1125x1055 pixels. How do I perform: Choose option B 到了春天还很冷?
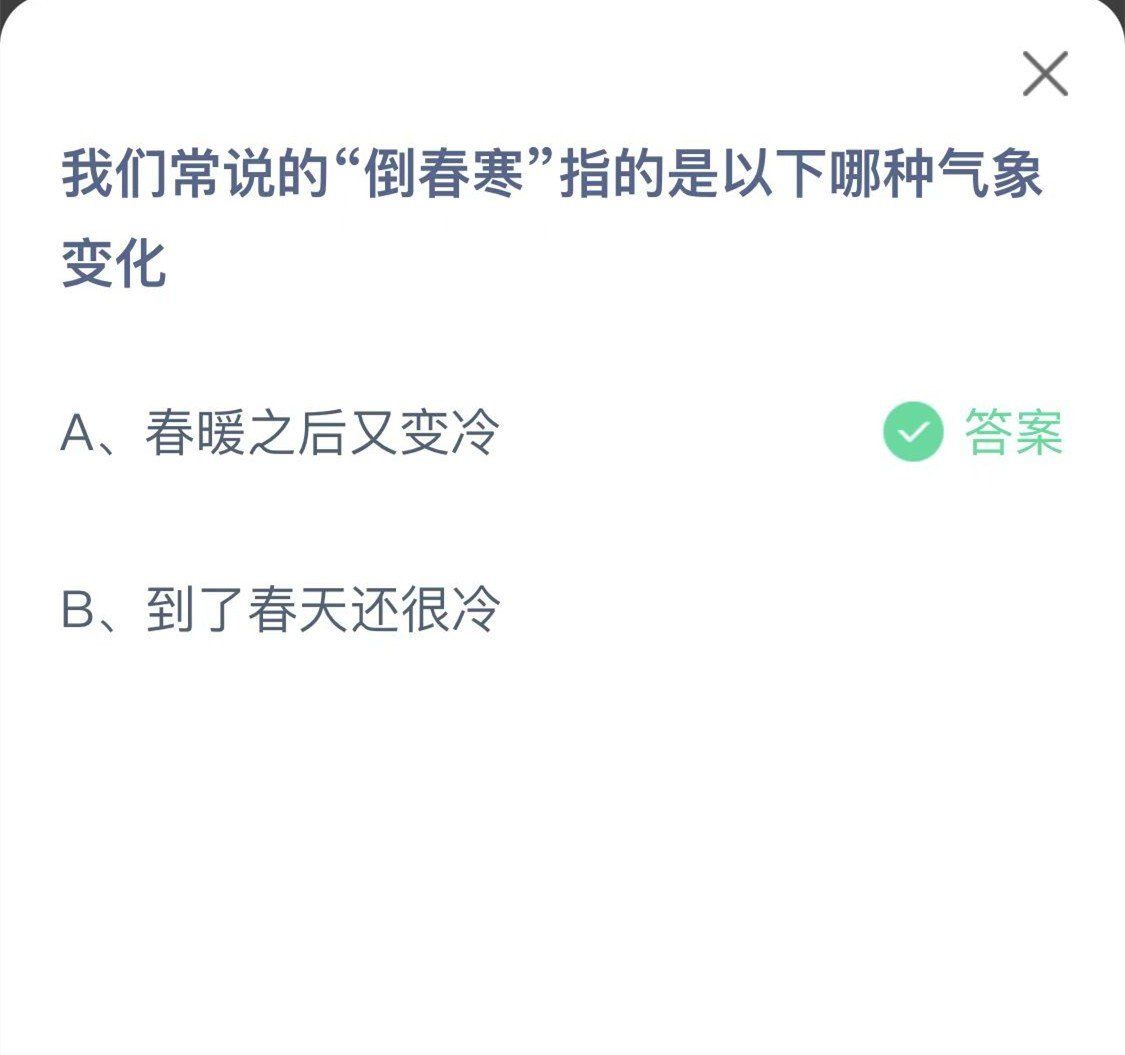(x=280, y=611)
